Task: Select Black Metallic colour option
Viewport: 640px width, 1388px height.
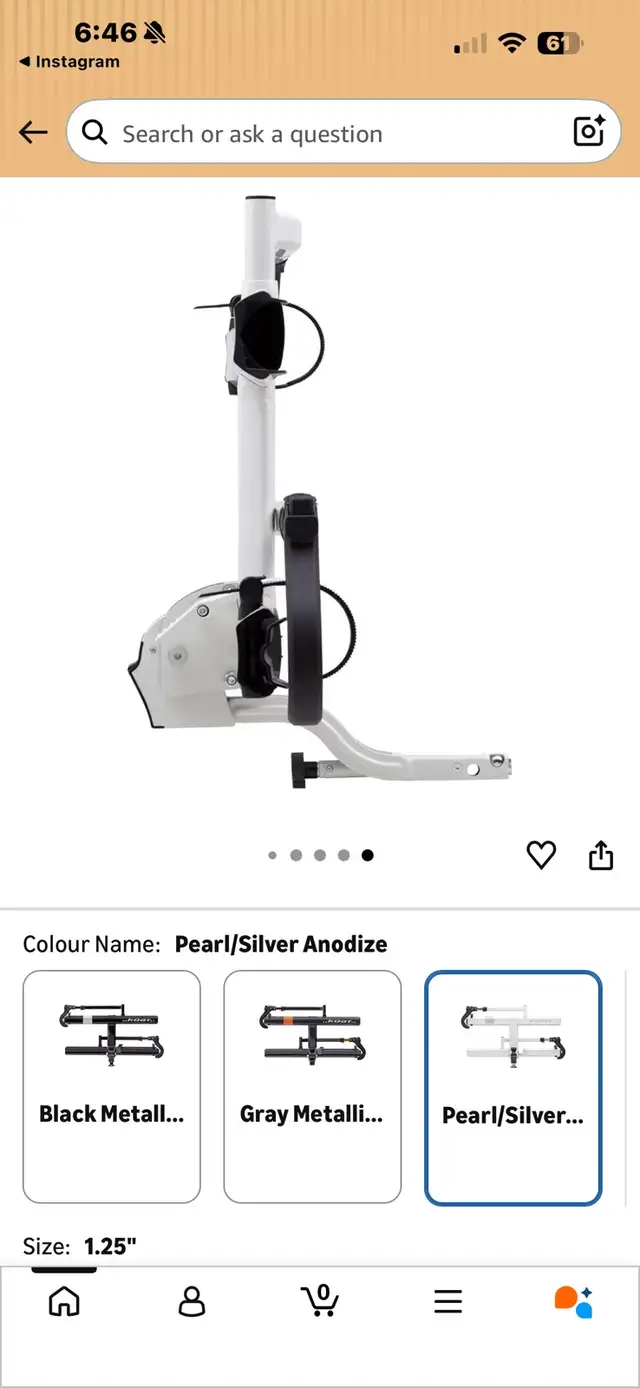Action: [112, 1086]
